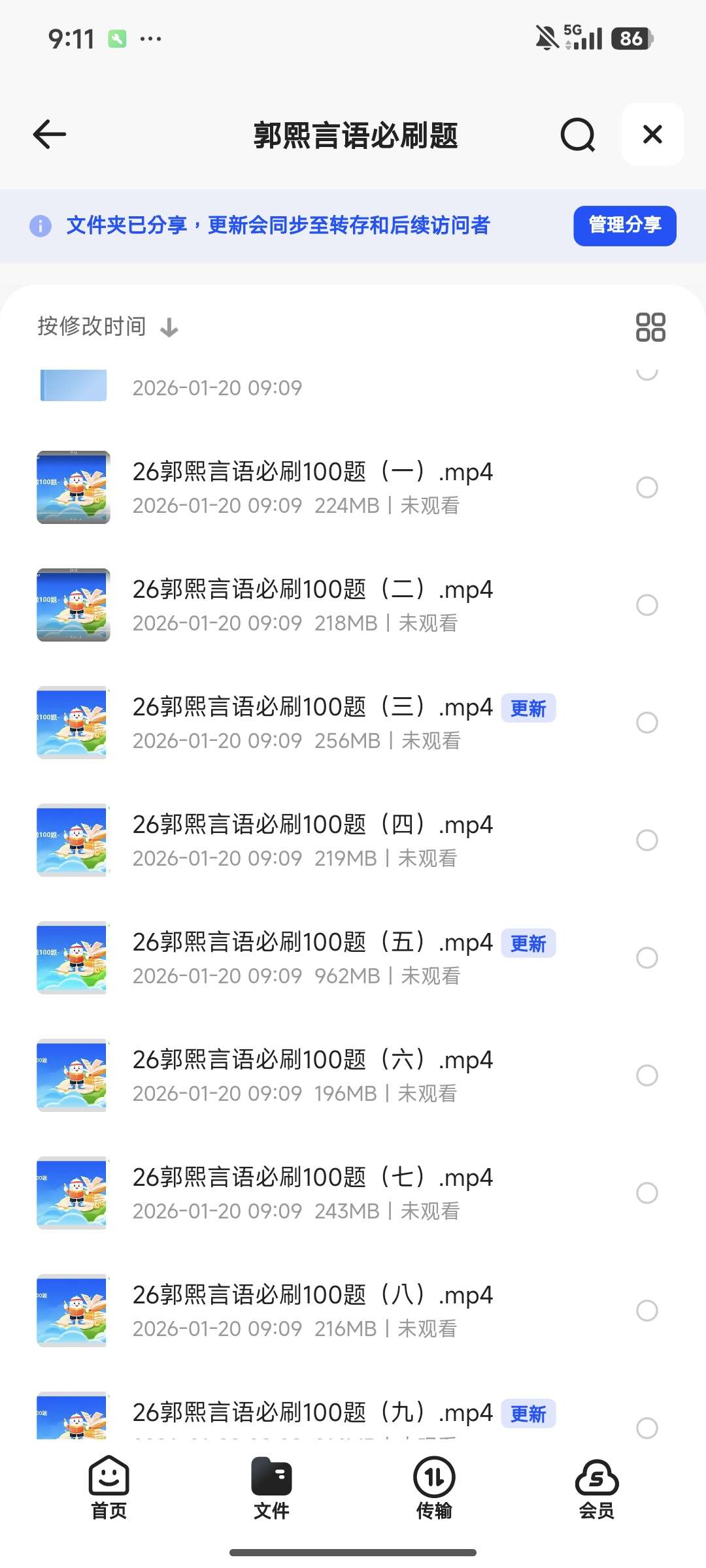The width and height of the screenshot is (706, 1568).
Task: Open video 26郭熙言语必刷100题（一）.mp4
Action: [312, 472]
